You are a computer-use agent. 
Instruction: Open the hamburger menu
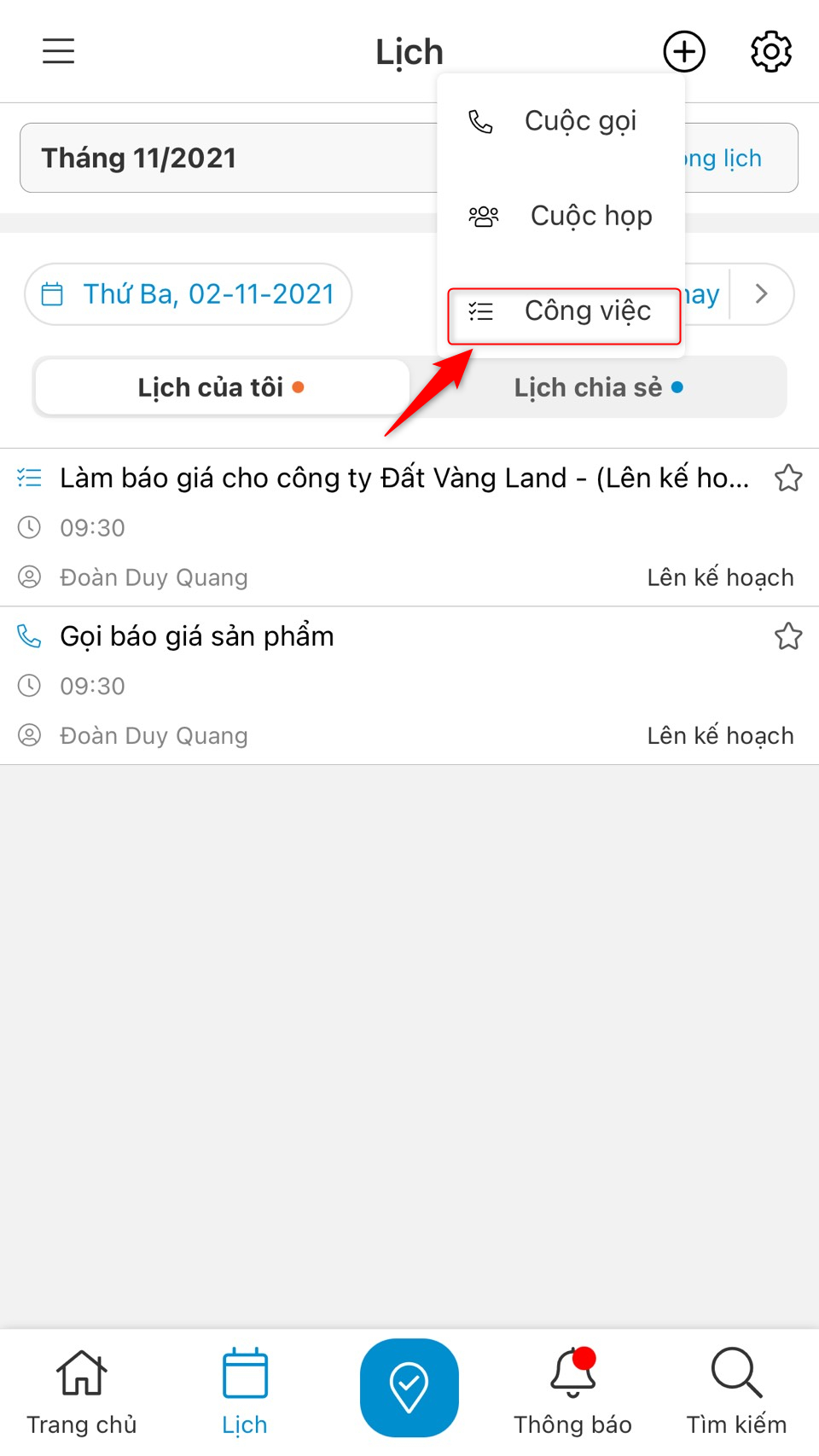click(x=59, y=51)
